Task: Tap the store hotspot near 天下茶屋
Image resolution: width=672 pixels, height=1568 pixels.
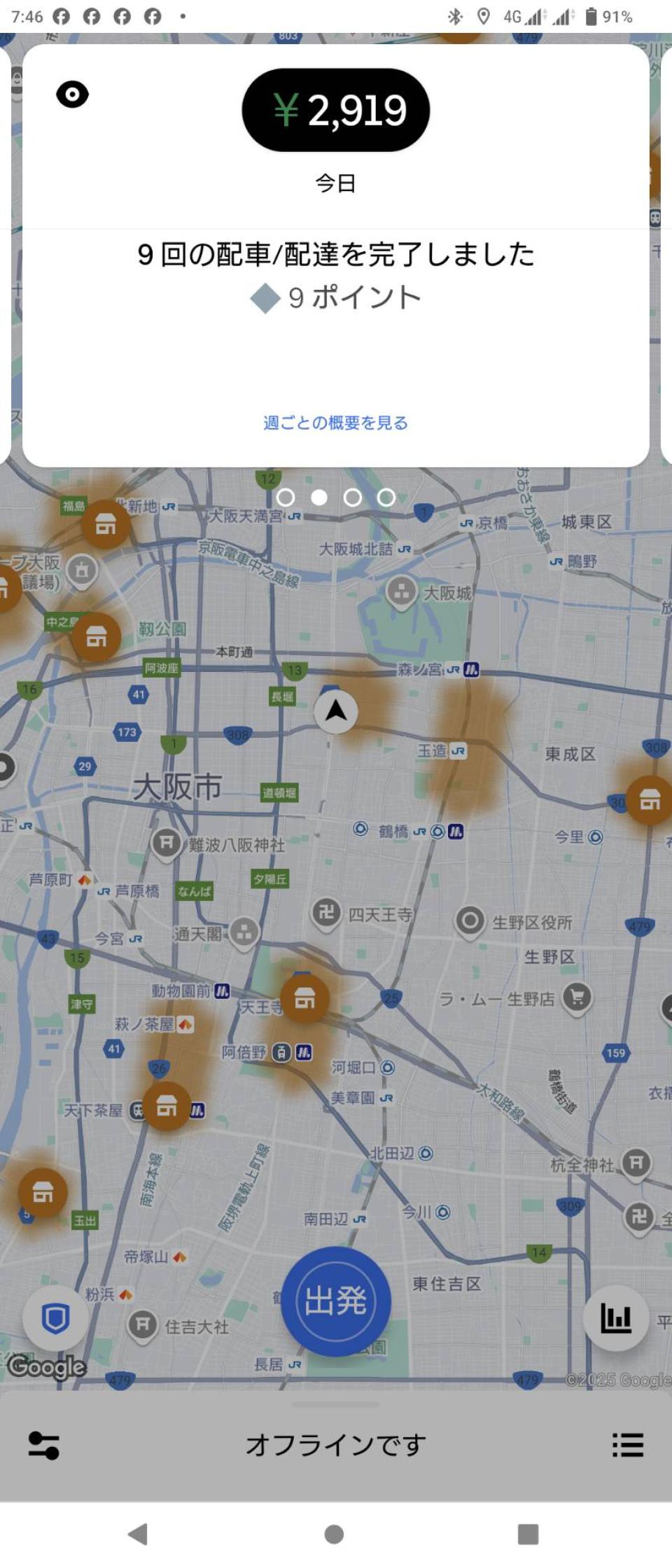Action: pos(167,1107)
